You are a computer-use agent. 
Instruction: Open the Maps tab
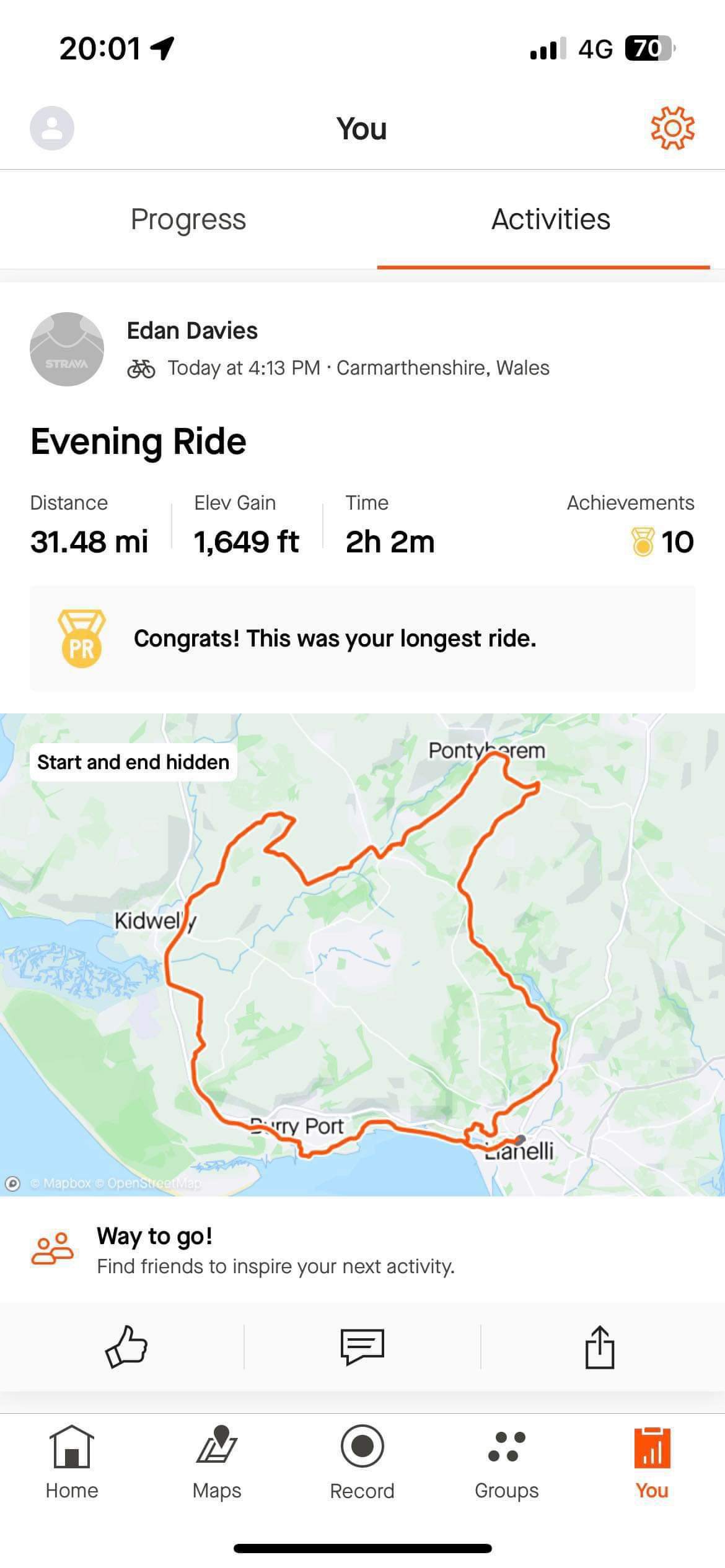pyautogui.click(x=217, y=1463)
